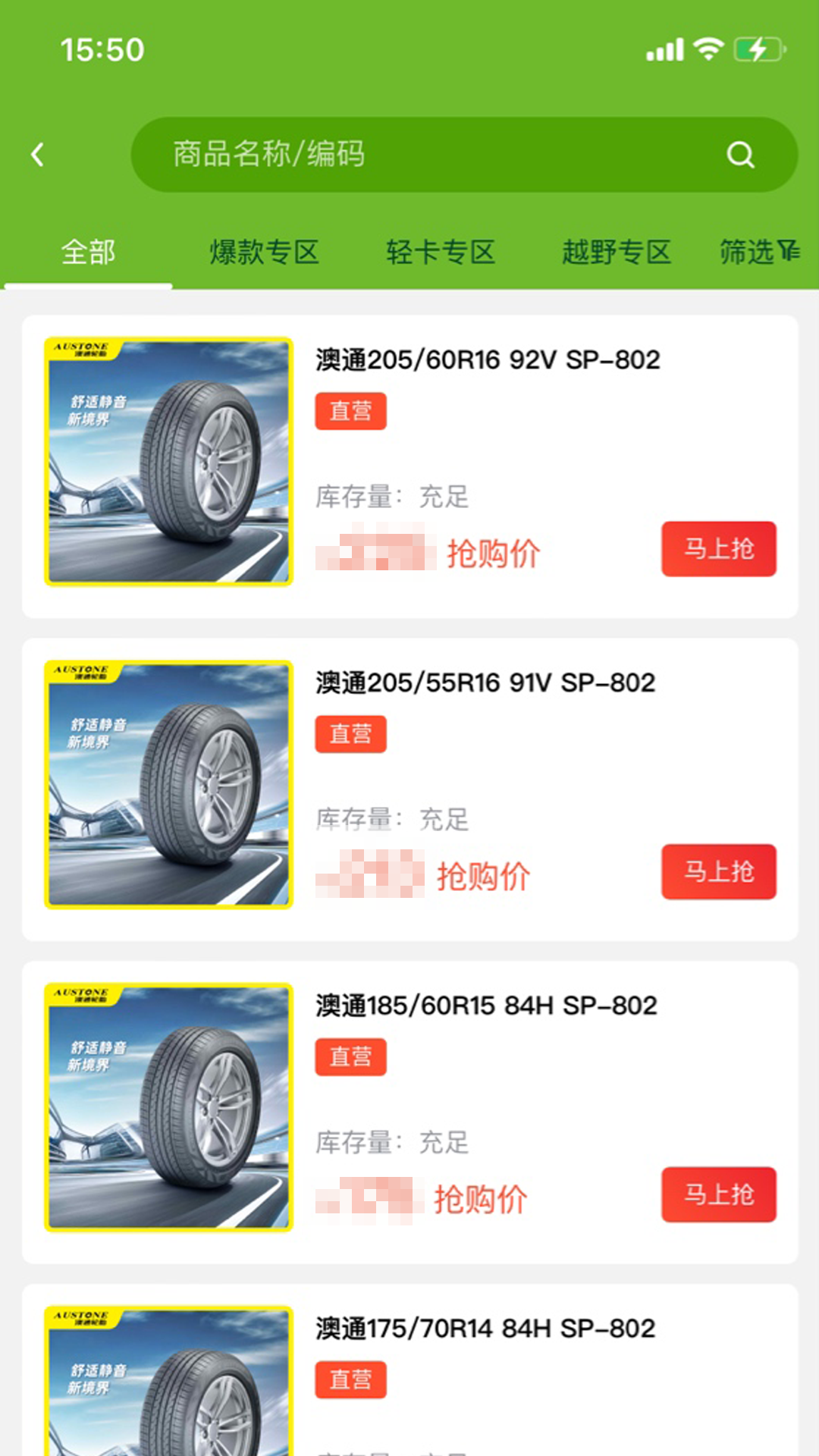Screen dimensions: 819x1456
Task: Keep 全部 tab selected
Action: [x=88, y=253]
